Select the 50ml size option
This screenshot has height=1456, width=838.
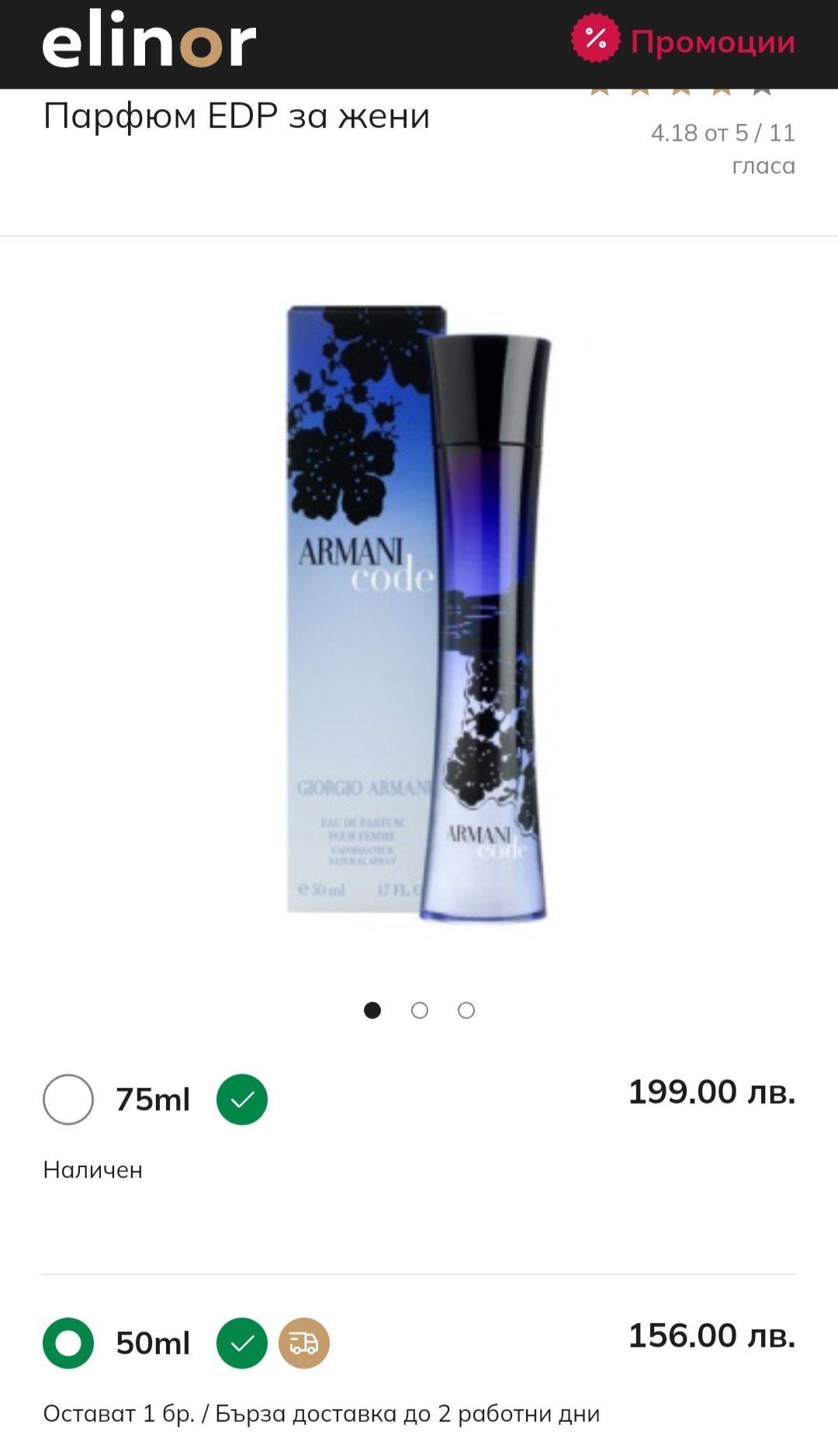pos(68,1343)
